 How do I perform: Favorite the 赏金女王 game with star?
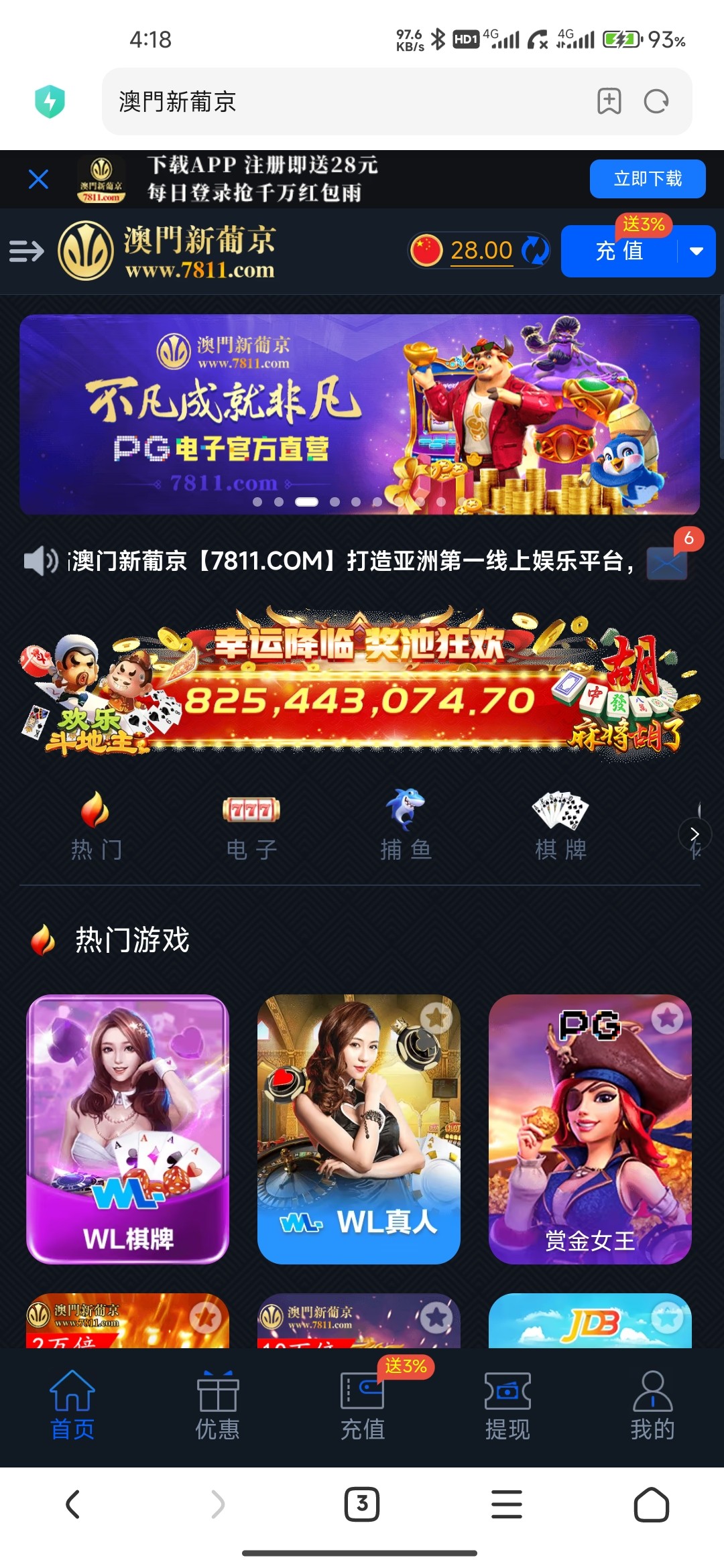coord(667,1019)
